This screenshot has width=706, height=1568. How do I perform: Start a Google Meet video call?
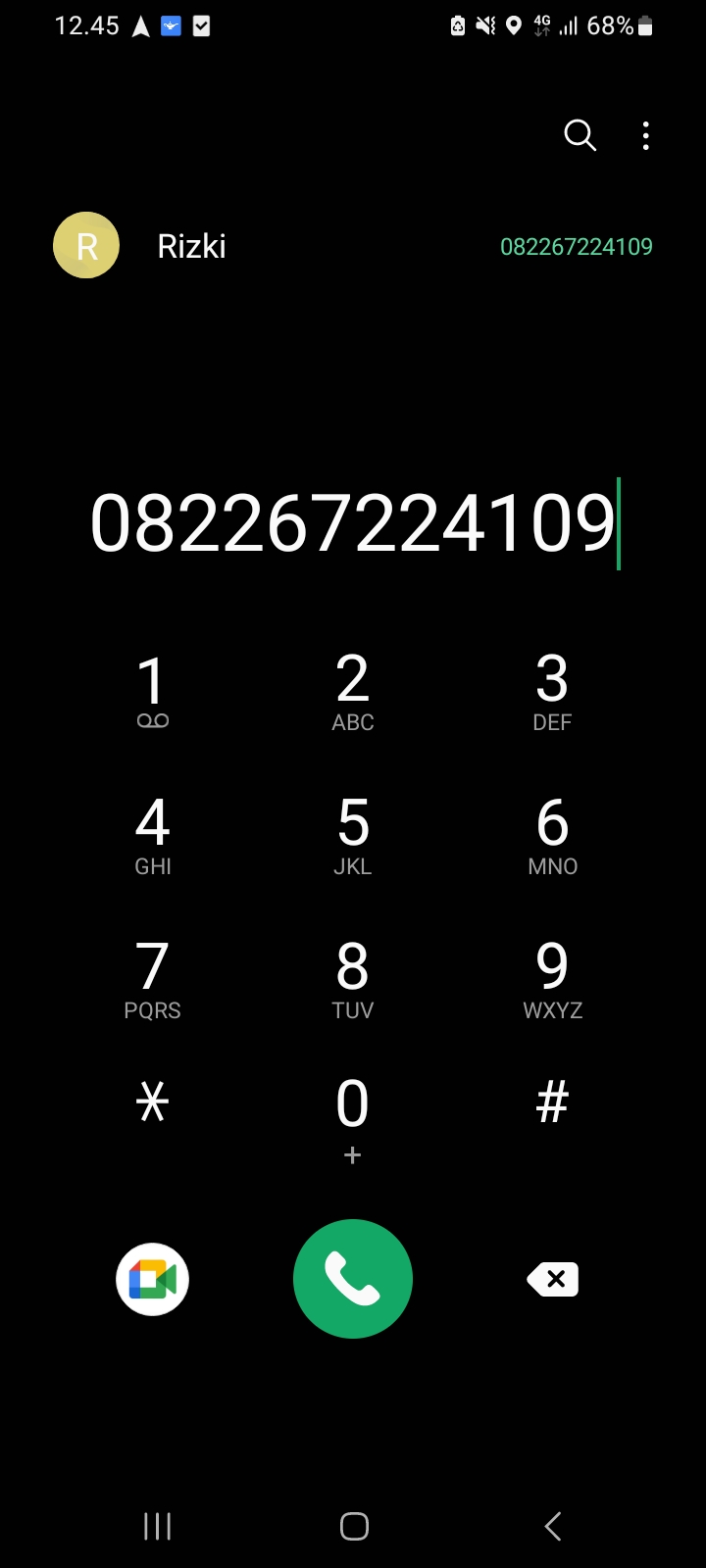[152, 1279]
